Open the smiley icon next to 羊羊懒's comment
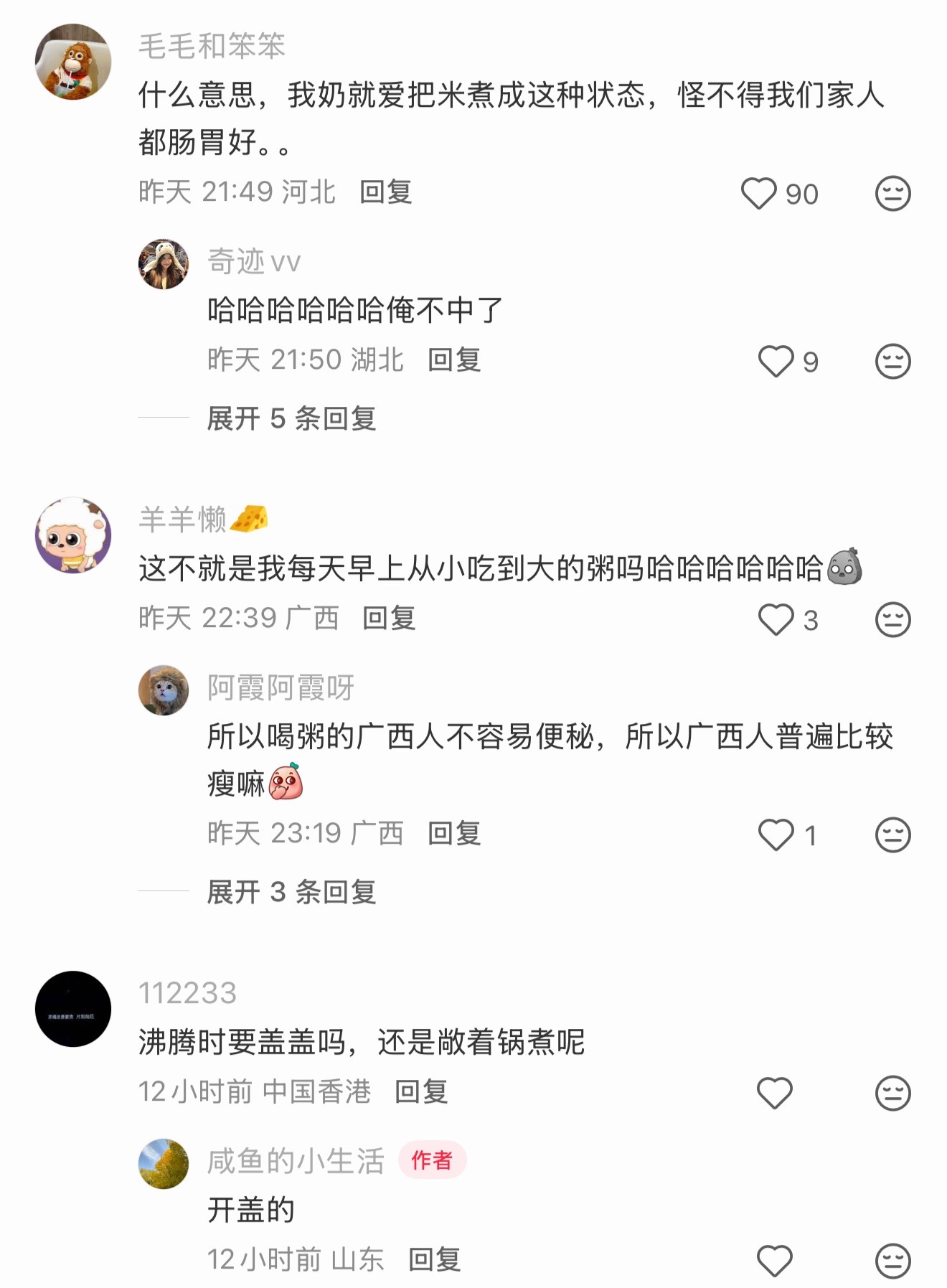The image size is (947, 1288). tap(892, 621)
